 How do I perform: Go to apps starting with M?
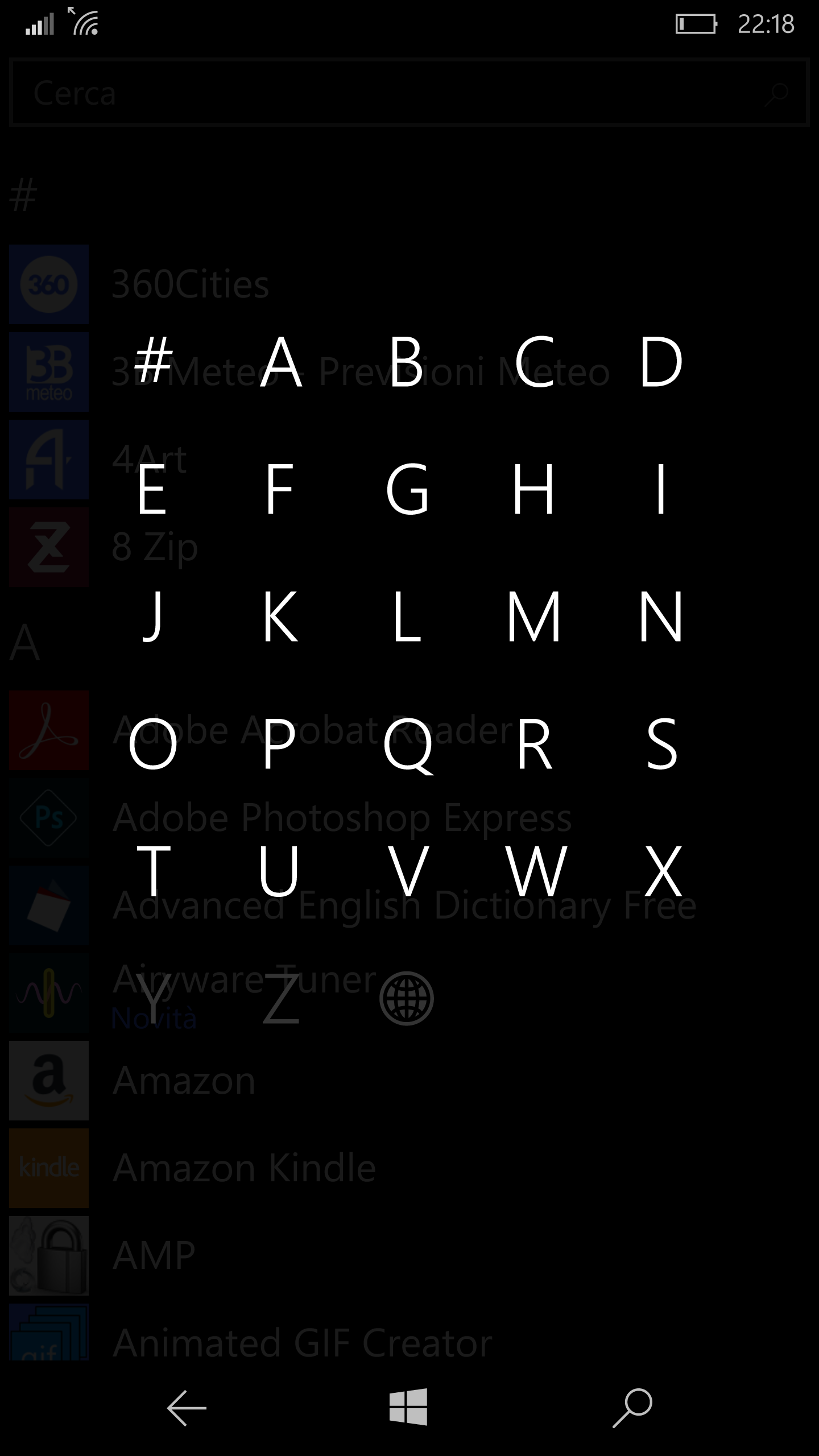[534, 615]
